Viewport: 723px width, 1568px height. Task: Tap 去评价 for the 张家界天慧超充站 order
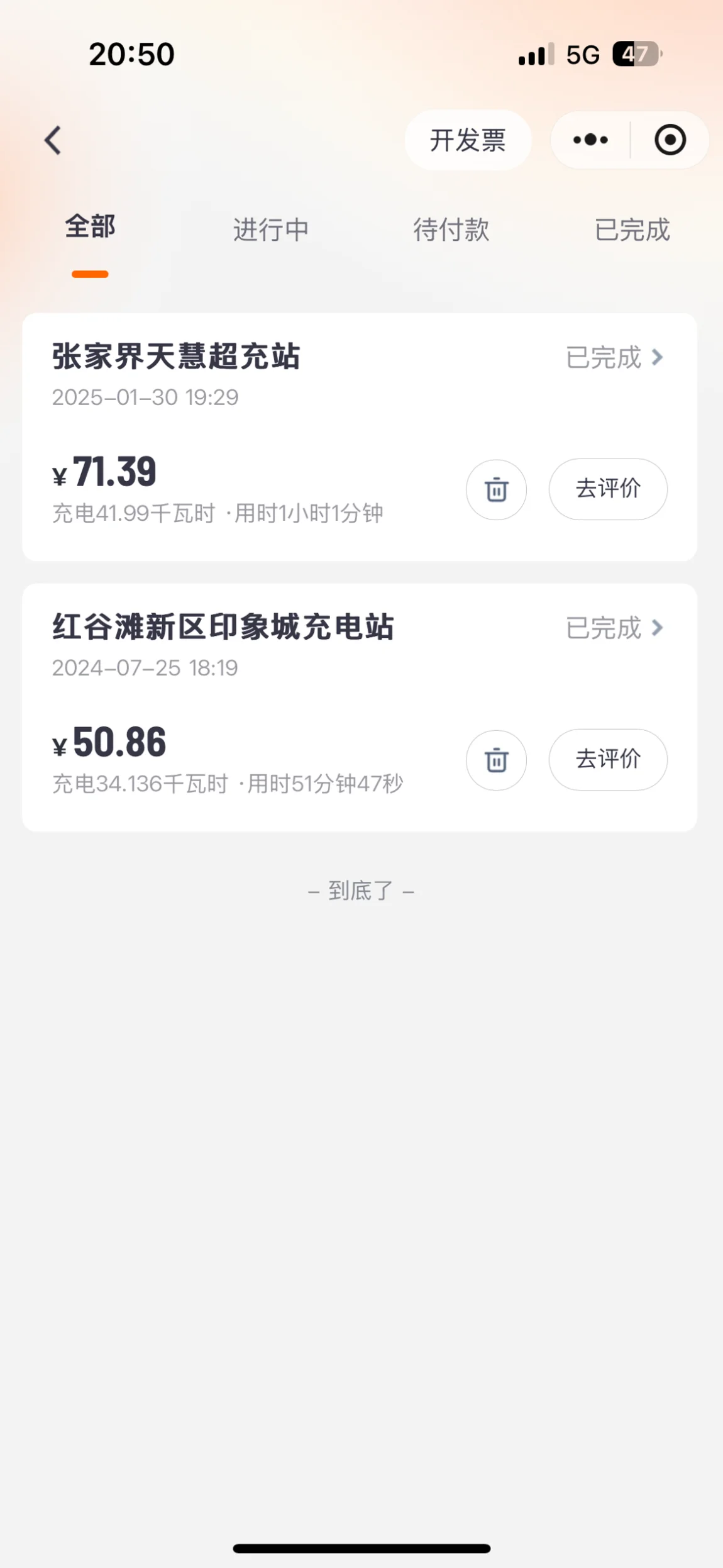click(x=608, y=489)
